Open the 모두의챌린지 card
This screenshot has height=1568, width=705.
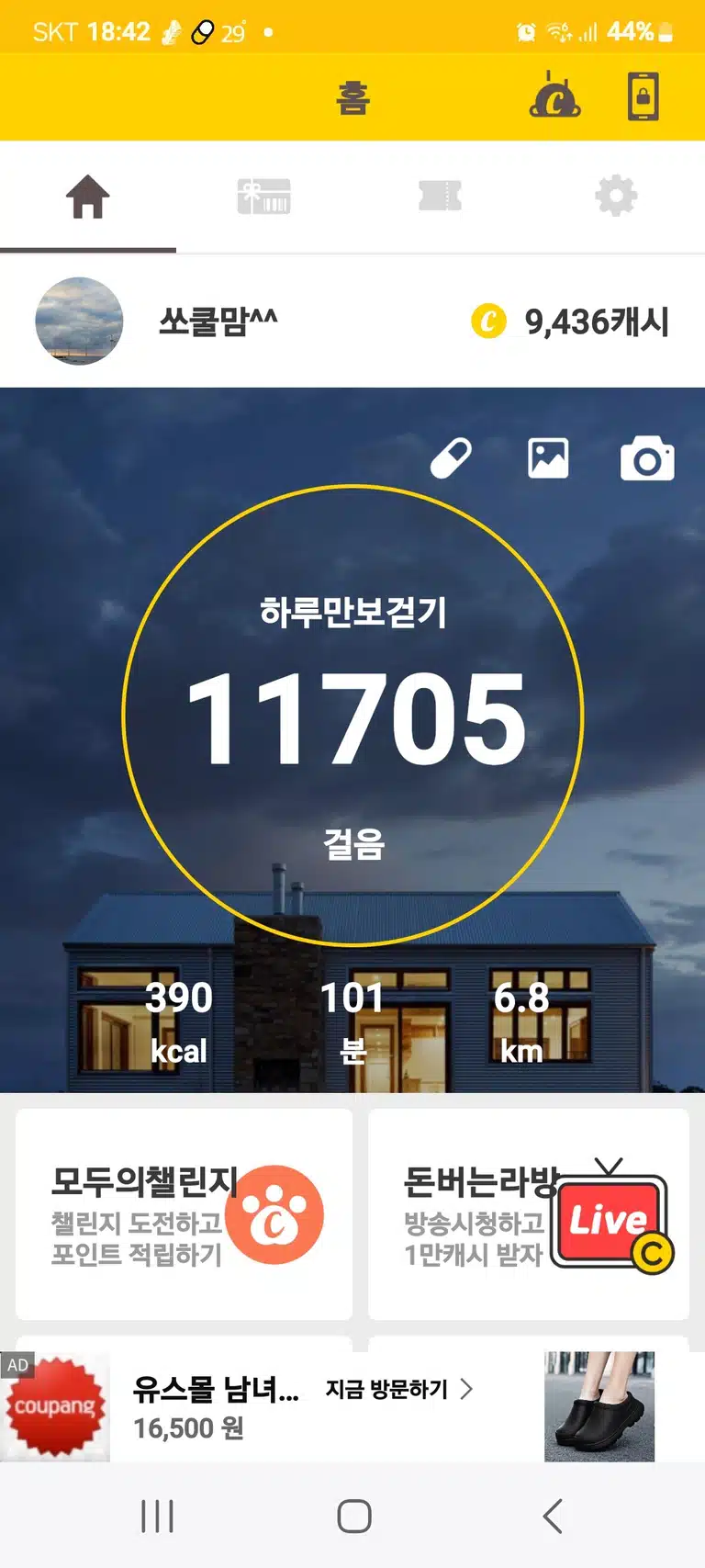tap(184, 1213)
